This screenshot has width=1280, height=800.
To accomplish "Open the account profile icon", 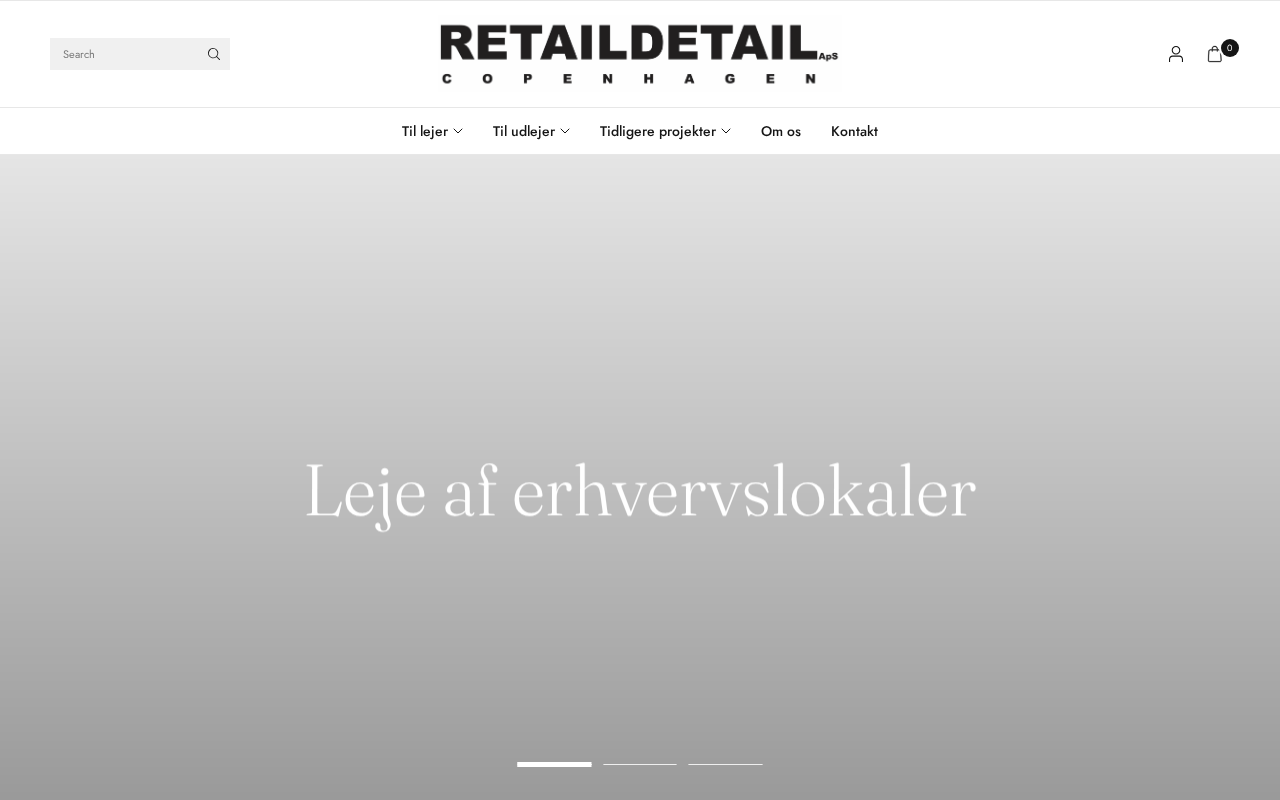I will 1176,54.
